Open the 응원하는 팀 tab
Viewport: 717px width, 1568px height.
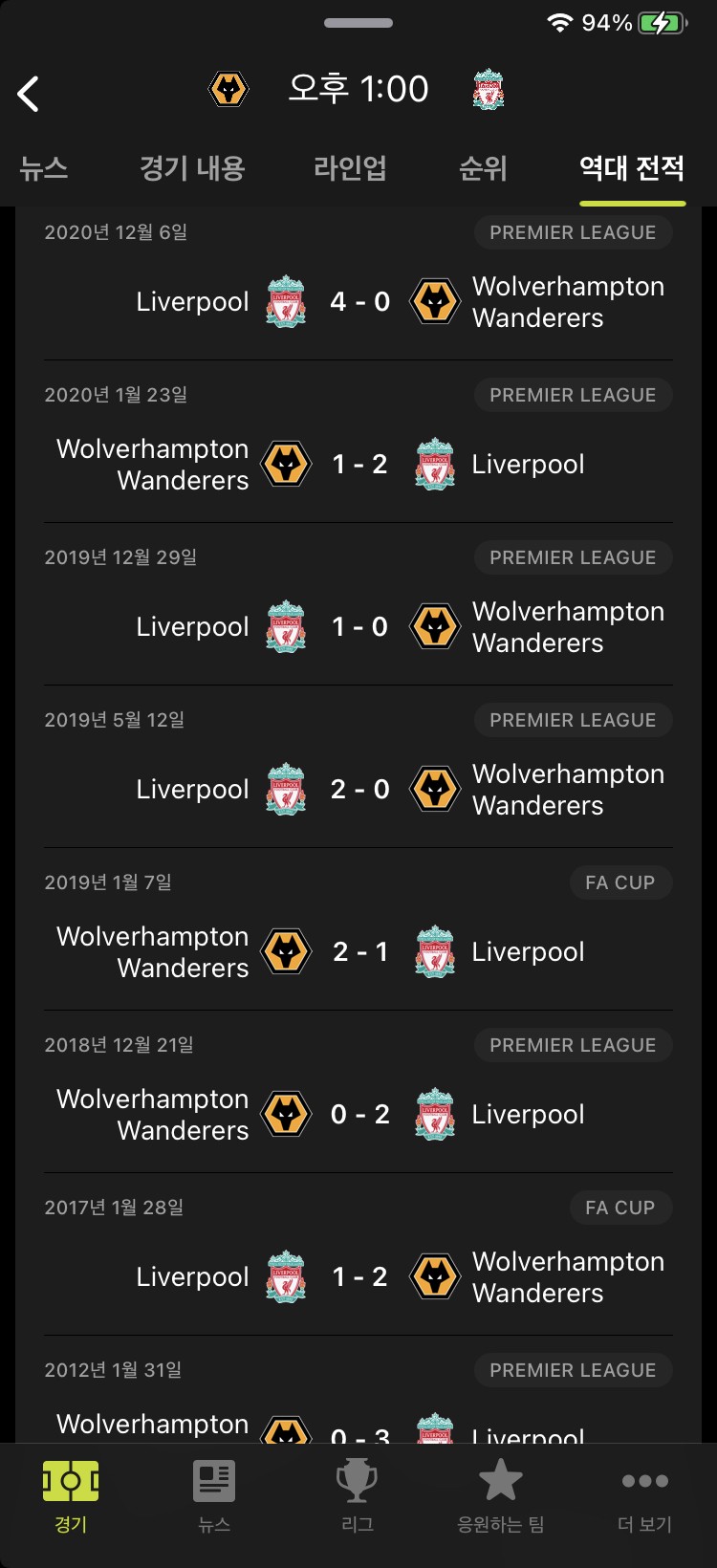coord(501,1496)
